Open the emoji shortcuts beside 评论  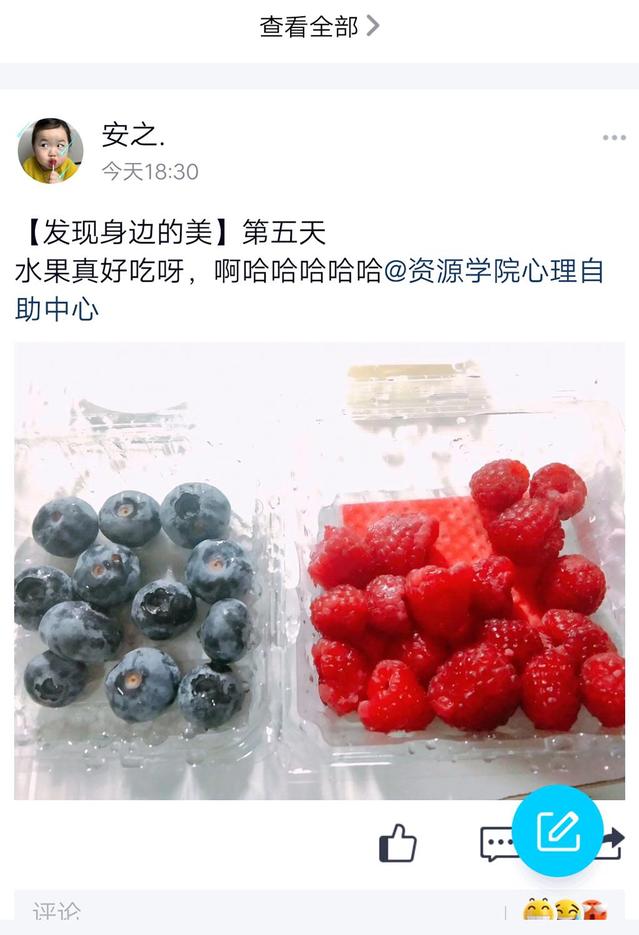(x=564, y=909)
